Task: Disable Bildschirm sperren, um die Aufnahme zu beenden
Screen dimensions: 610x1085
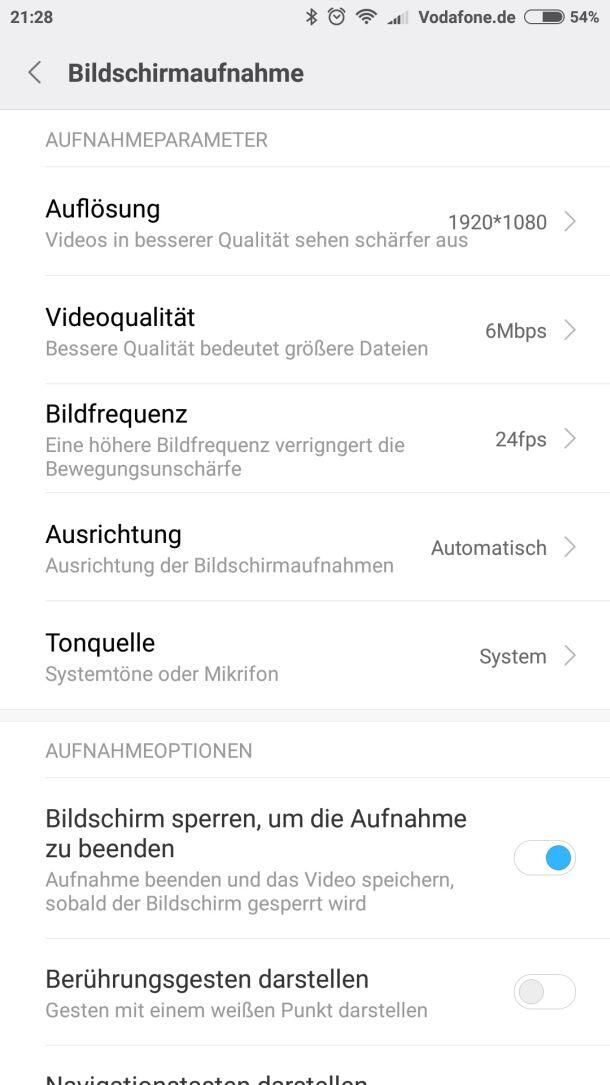Action: click(x=545, y=858)
